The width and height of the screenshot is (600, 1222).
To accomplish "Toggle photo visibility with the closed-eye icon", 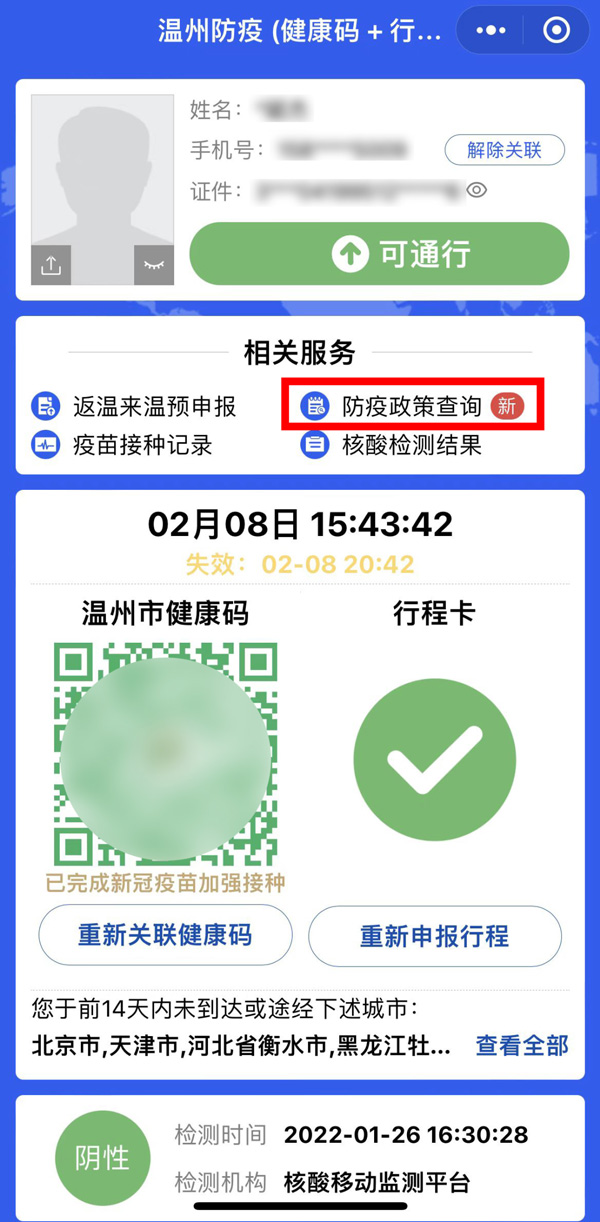I will pos(153,265).
